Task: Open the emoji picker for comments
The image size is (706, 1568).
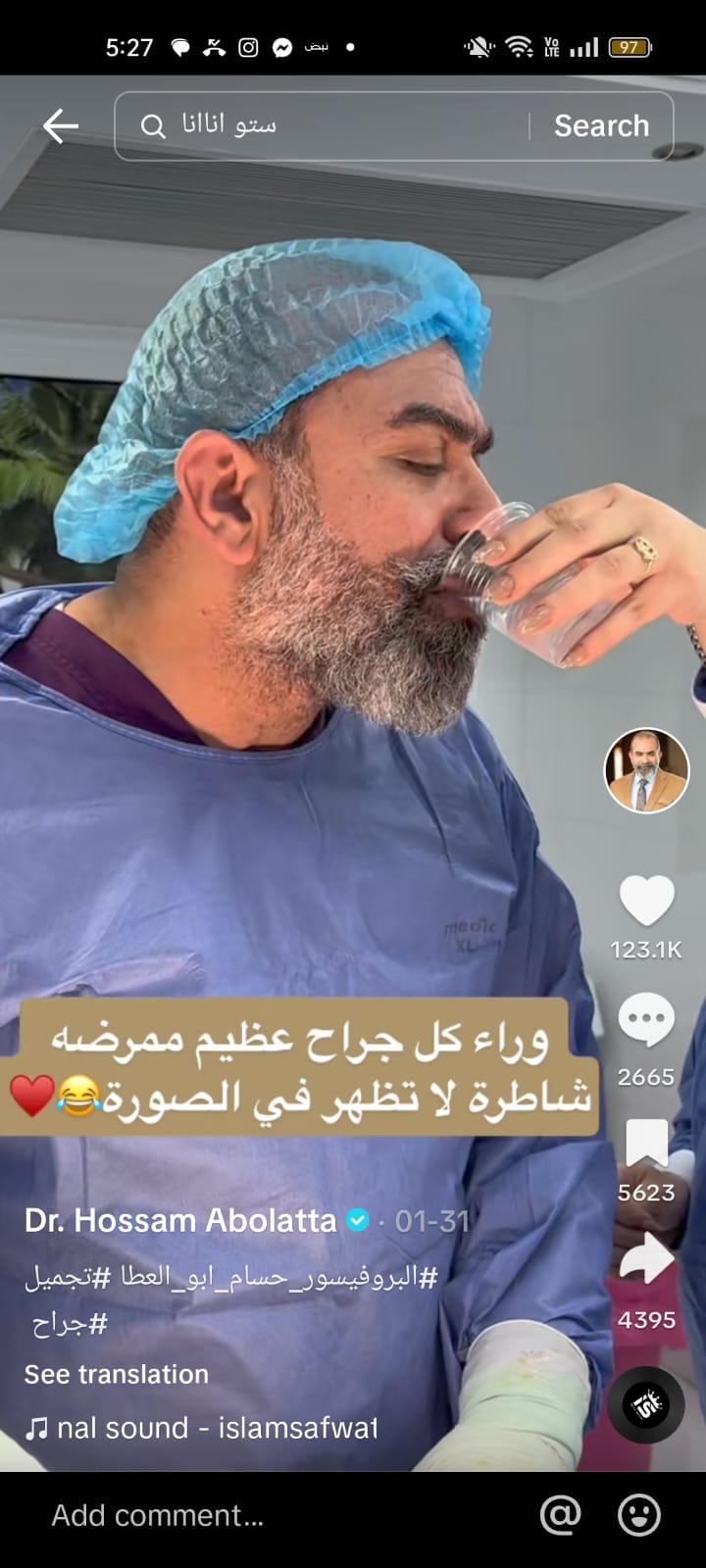Action: (x=638, y=1515)
